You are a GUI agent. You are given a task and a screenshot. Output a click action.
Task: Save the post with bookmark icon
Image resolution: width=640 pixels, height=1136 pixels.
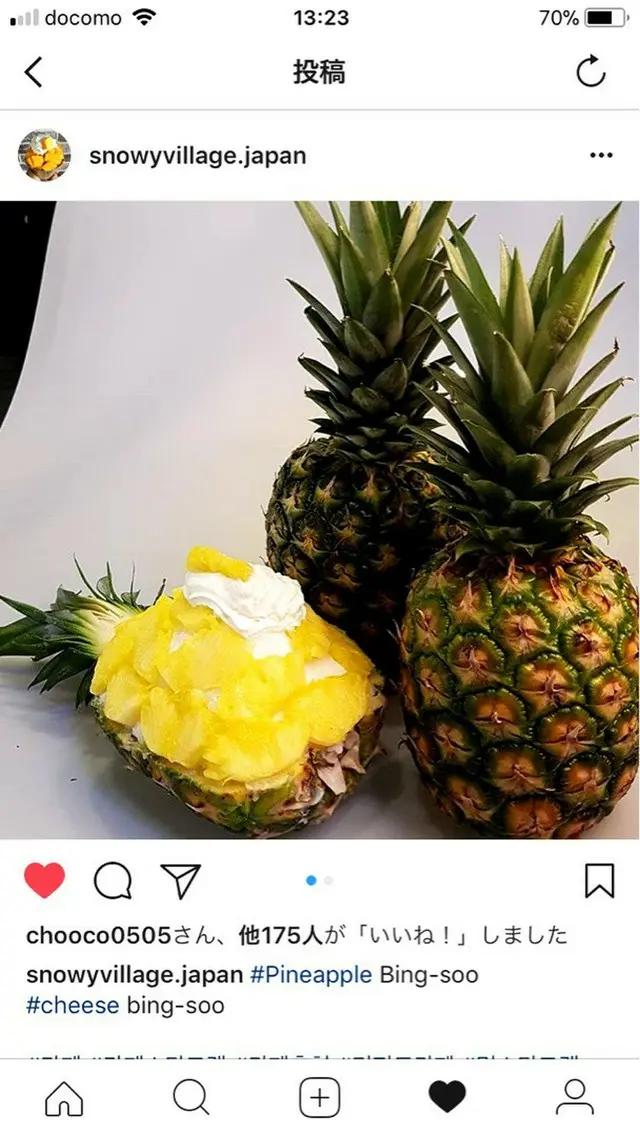[599, 880]
